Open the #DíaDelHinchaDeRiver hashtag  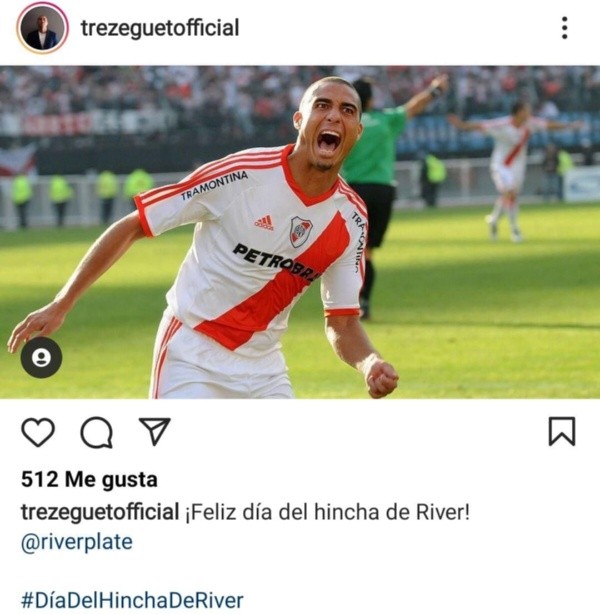pyautogui.click(x=132, y=600)
